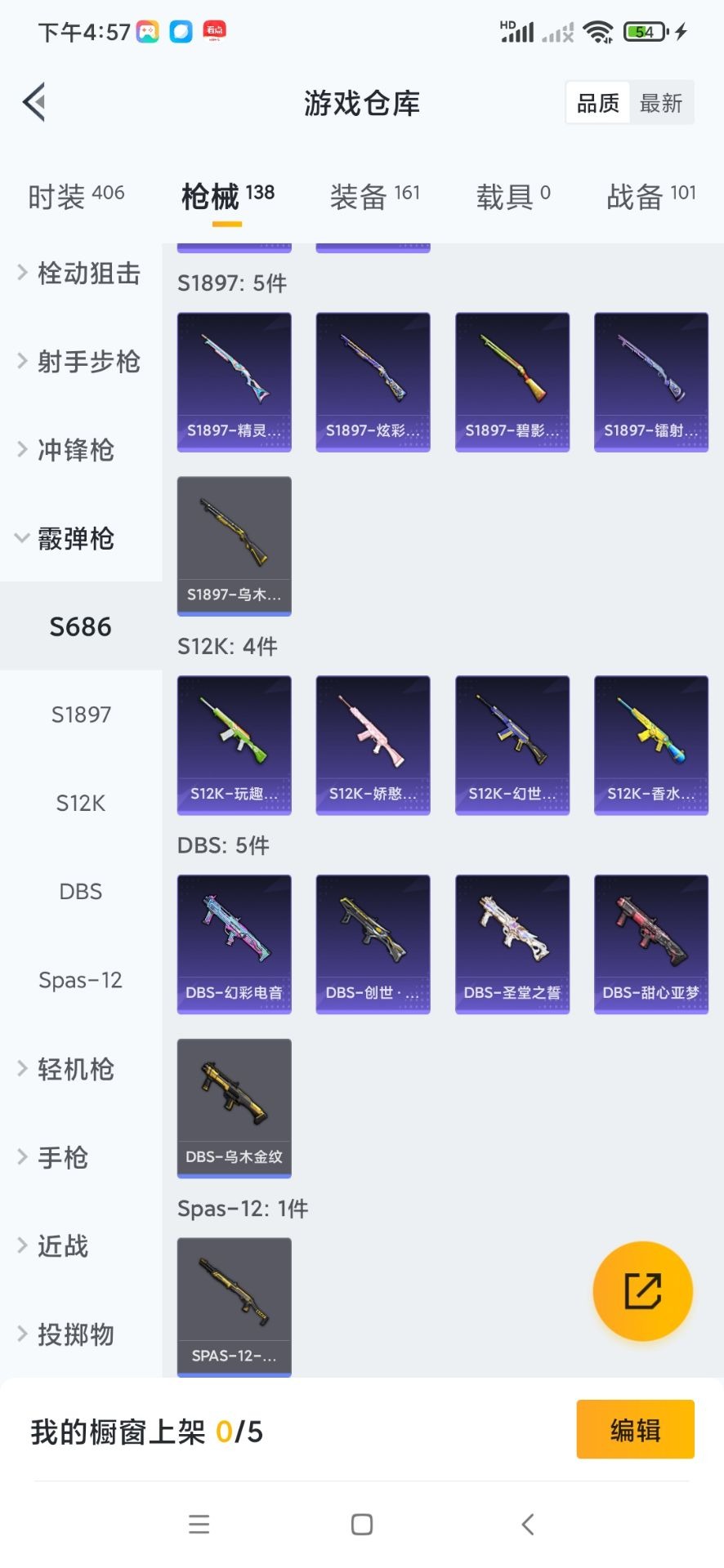View the DBS-乌木金纹 skin
The height and width of the screenshot is (1568, 724).
[x=234, y=1107]
